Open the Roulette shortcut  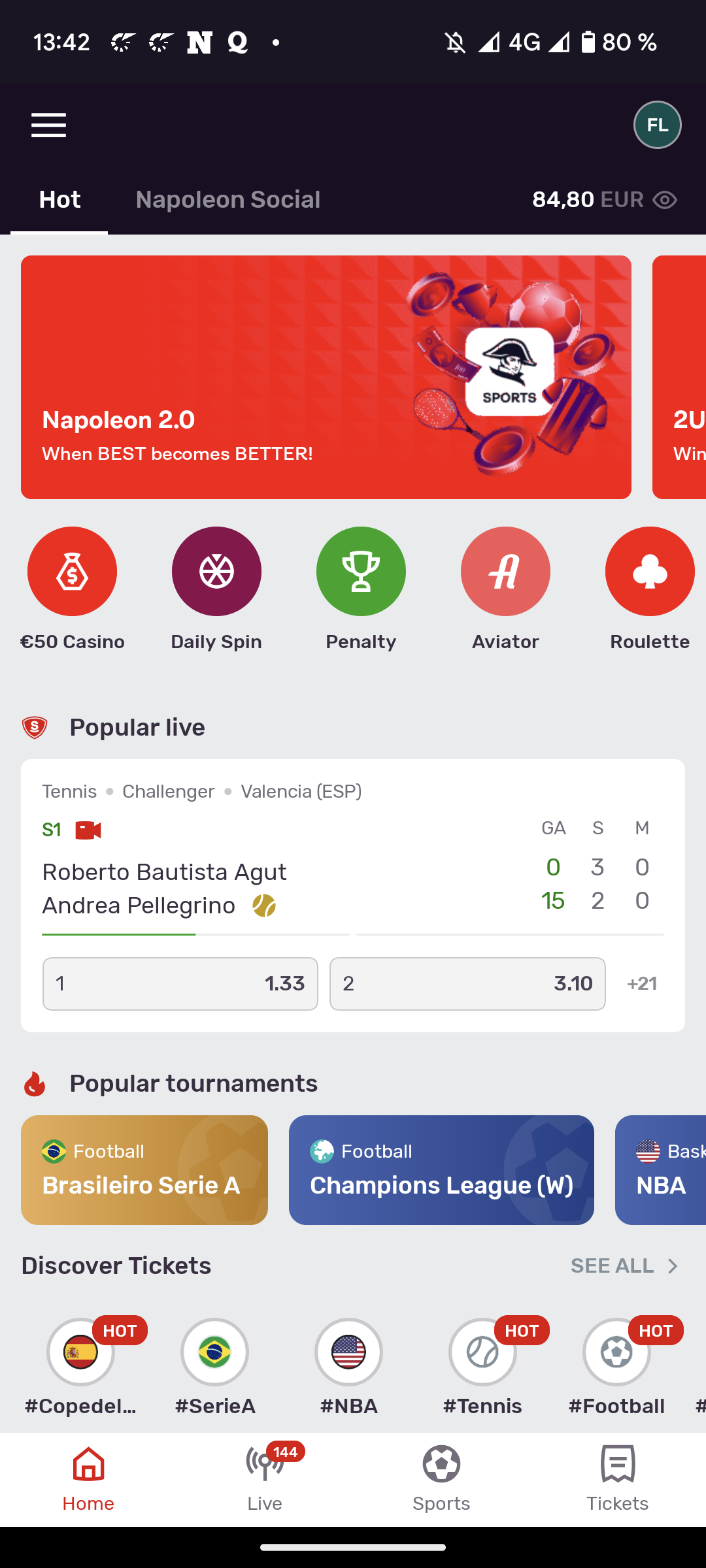[649, 572]
